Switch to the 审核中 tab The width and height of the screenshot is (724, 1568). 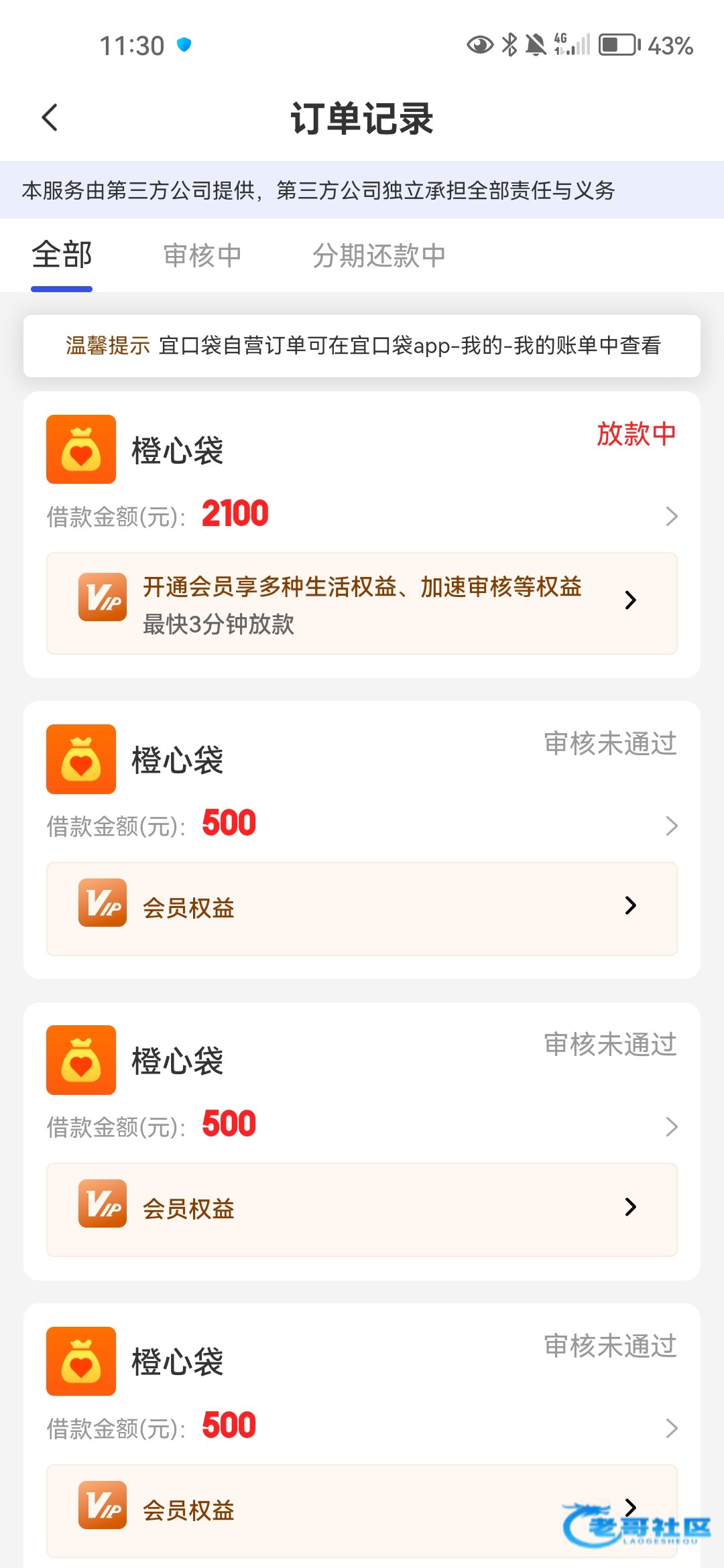tap(202, 256)
